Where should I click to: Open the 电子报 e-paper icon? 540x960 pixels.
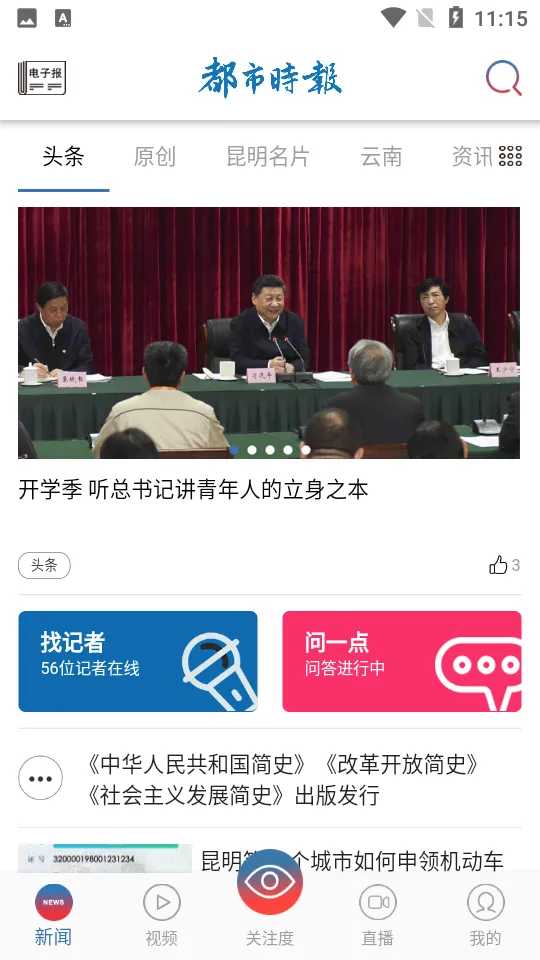click(42, 78)
